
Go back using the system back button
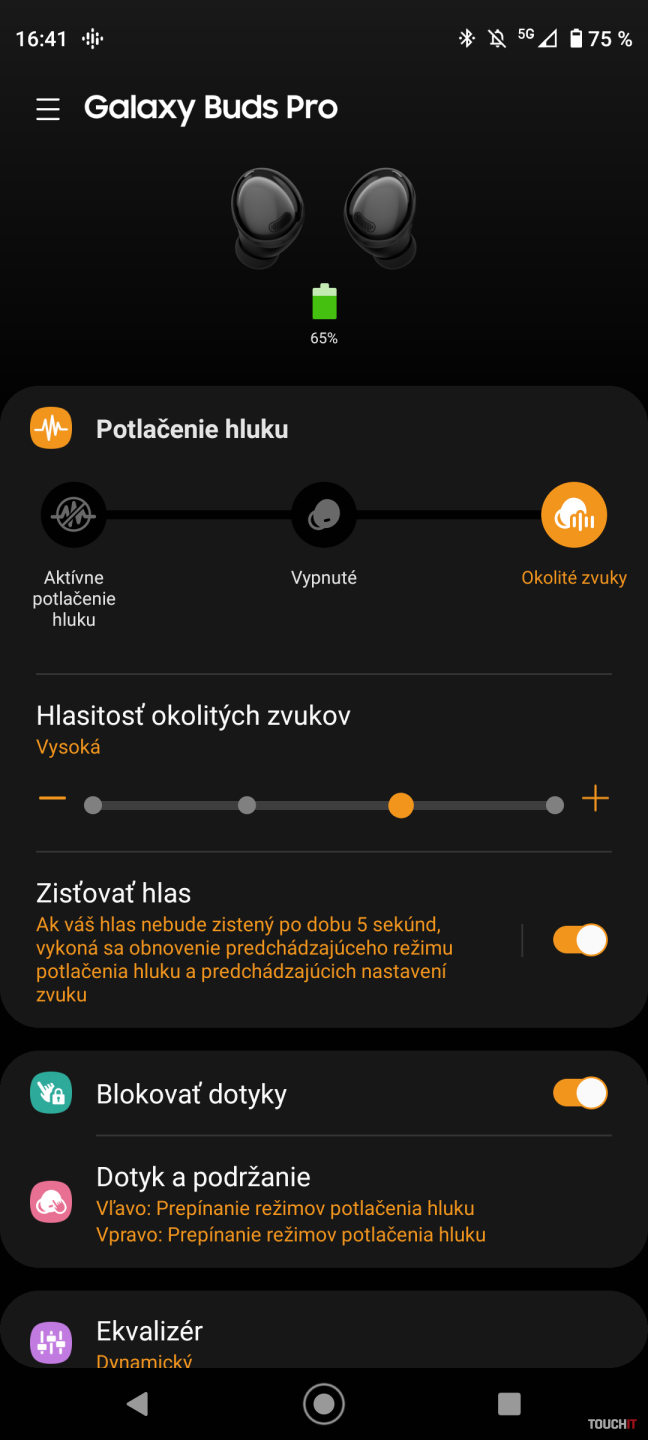point(138,1404)
